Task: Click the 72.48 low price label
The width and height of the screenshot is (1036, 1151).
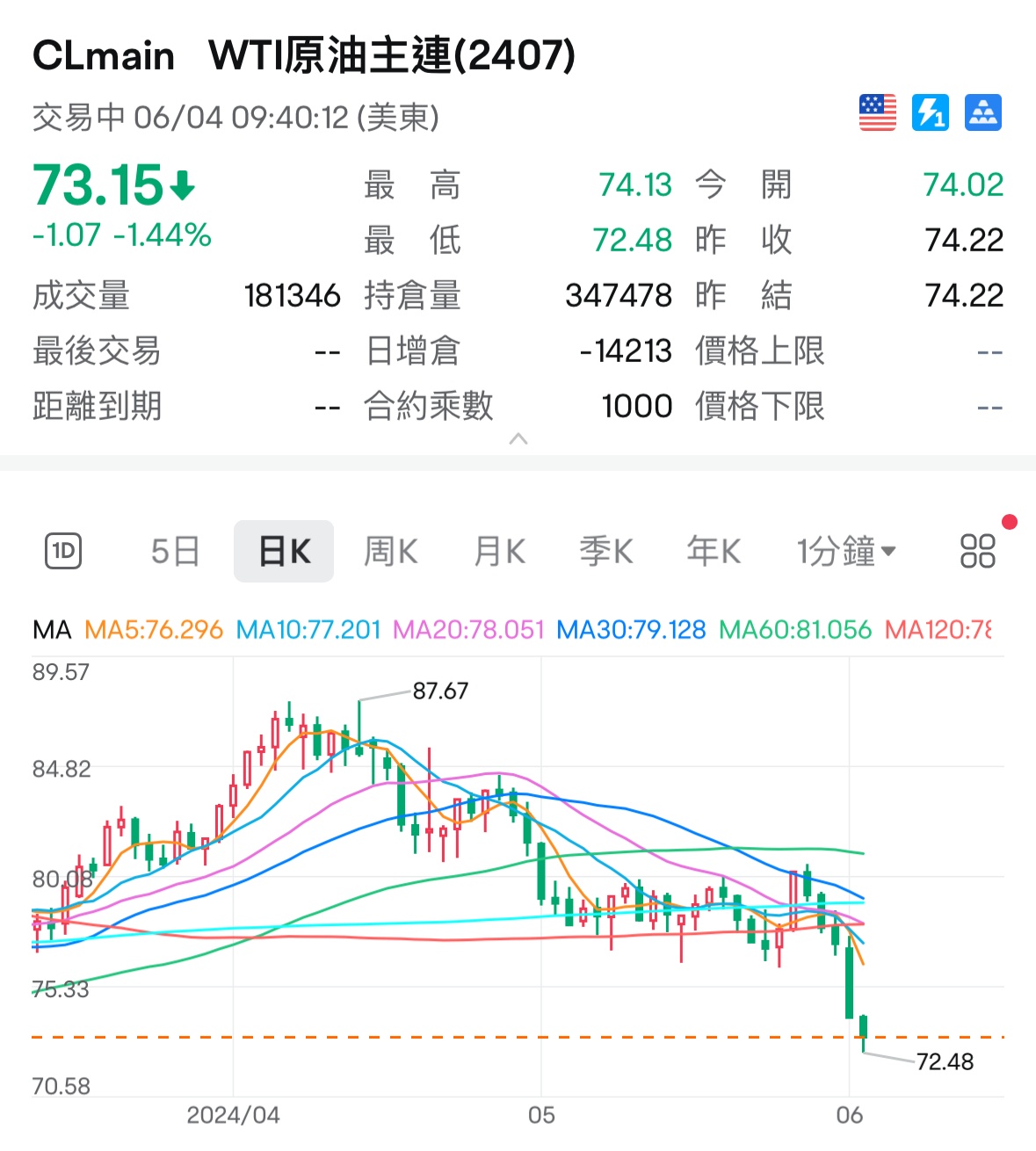Action: [x=945, y=1062]
